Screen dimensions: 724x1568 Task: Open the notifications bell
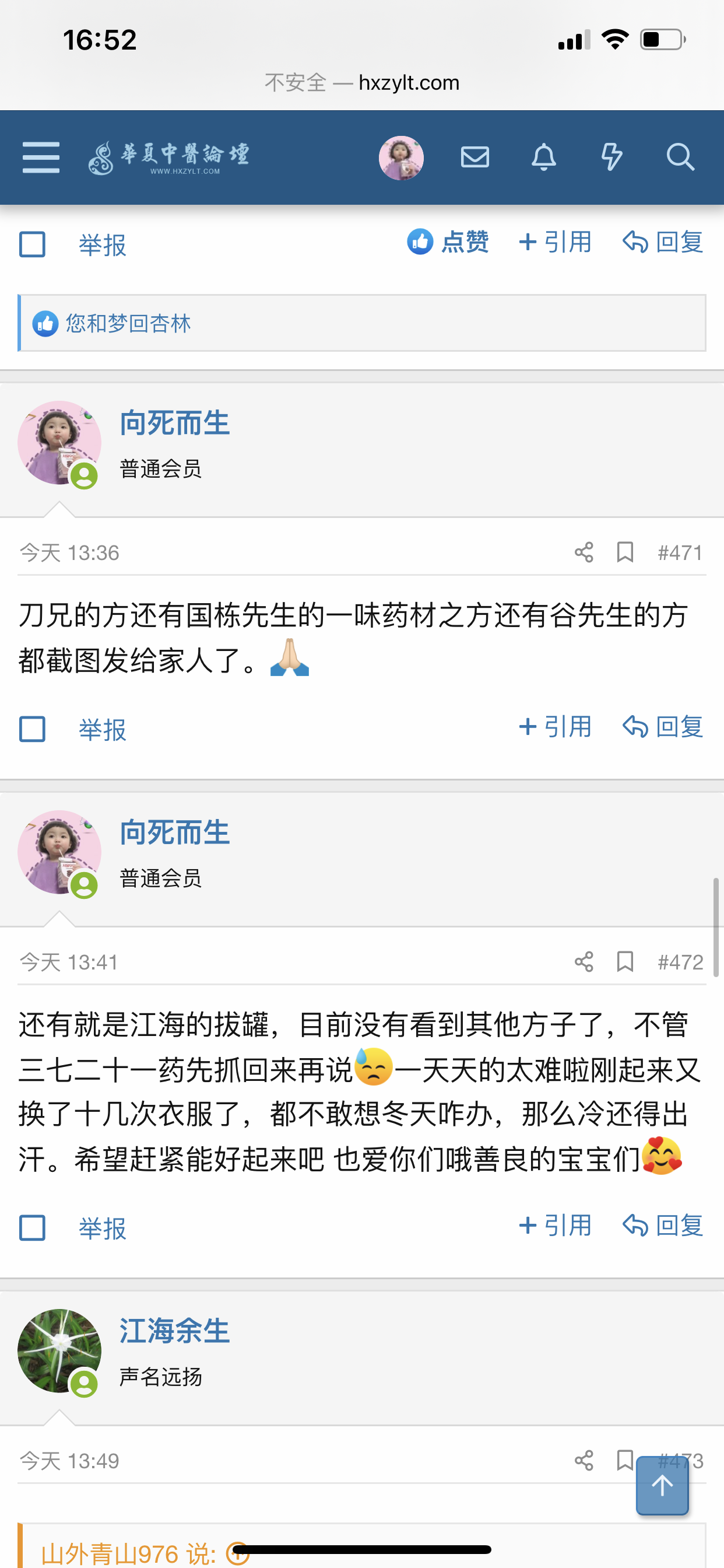(543, 157)
